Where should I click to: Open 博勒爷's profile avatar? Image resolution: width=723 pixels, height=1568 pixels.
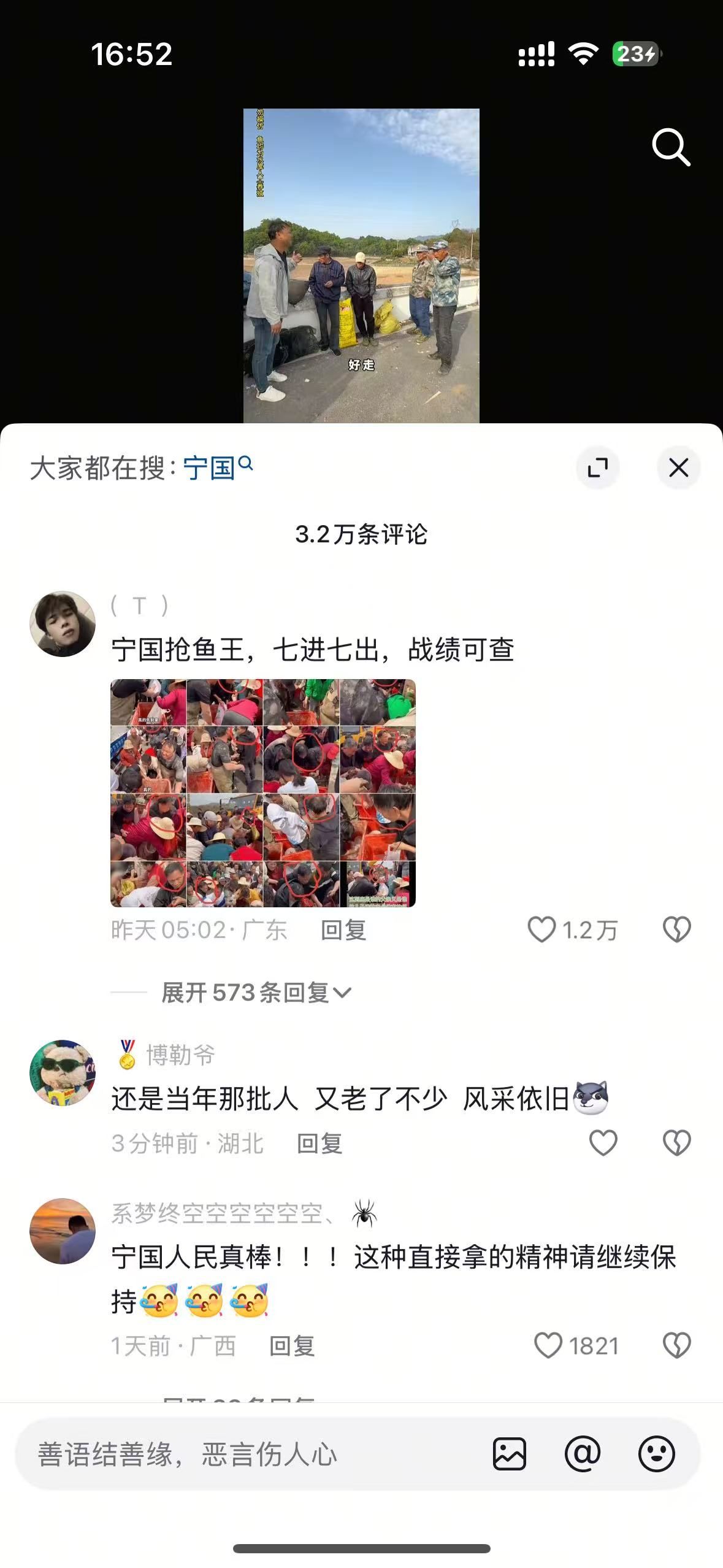(63, 1072)
